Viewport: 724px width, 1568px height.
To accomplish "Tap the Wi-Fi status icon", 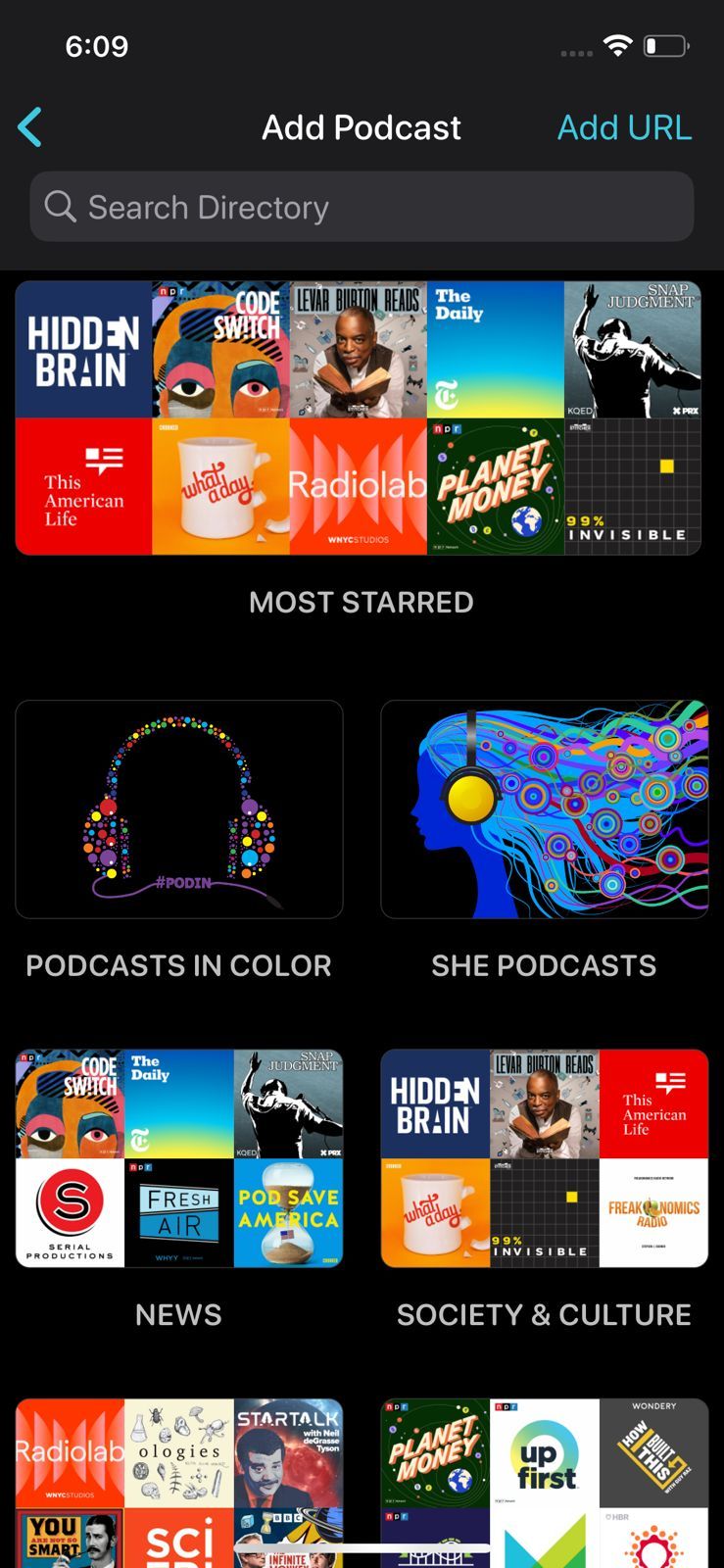I will click(x=617, y=43).
